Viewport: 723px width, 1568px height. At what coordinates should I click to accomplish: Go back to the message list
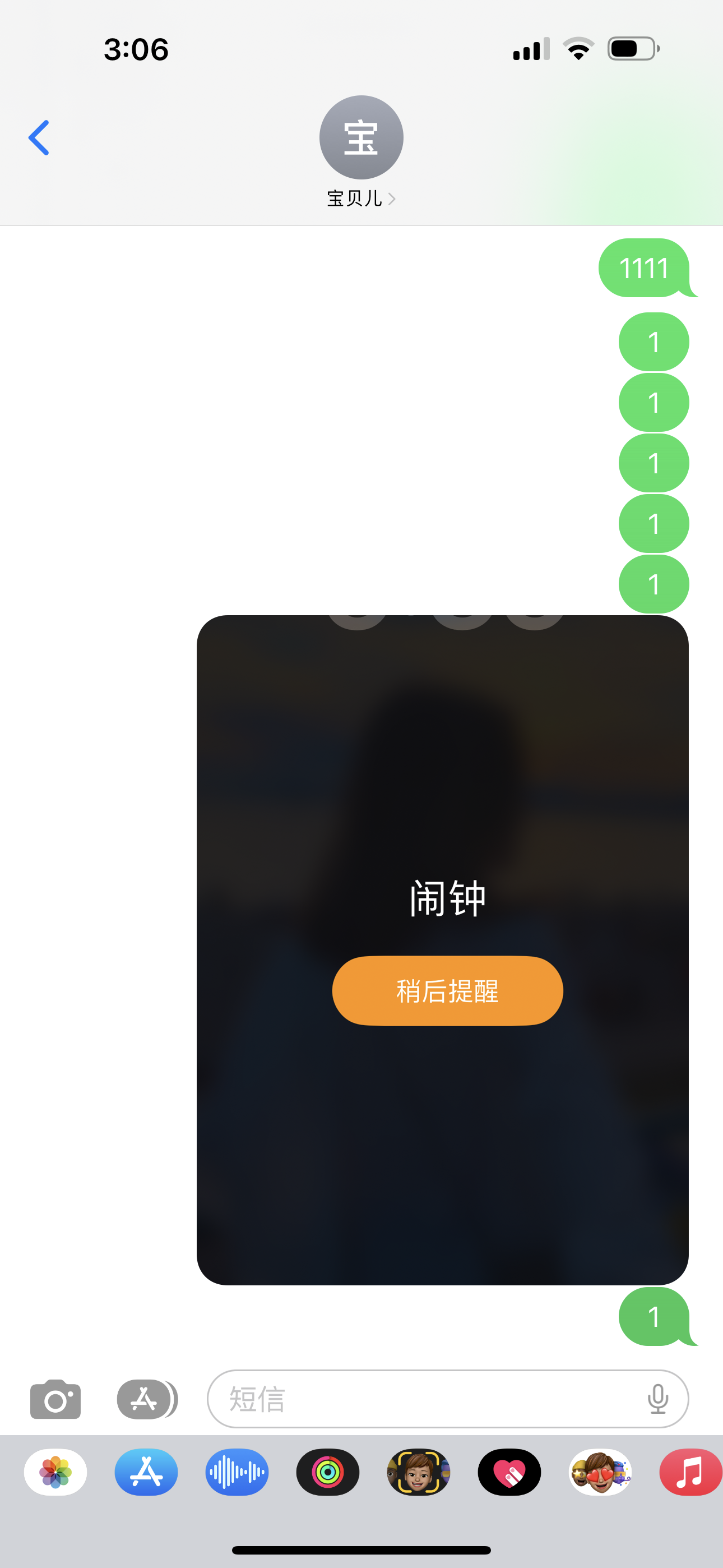(39, 137)
